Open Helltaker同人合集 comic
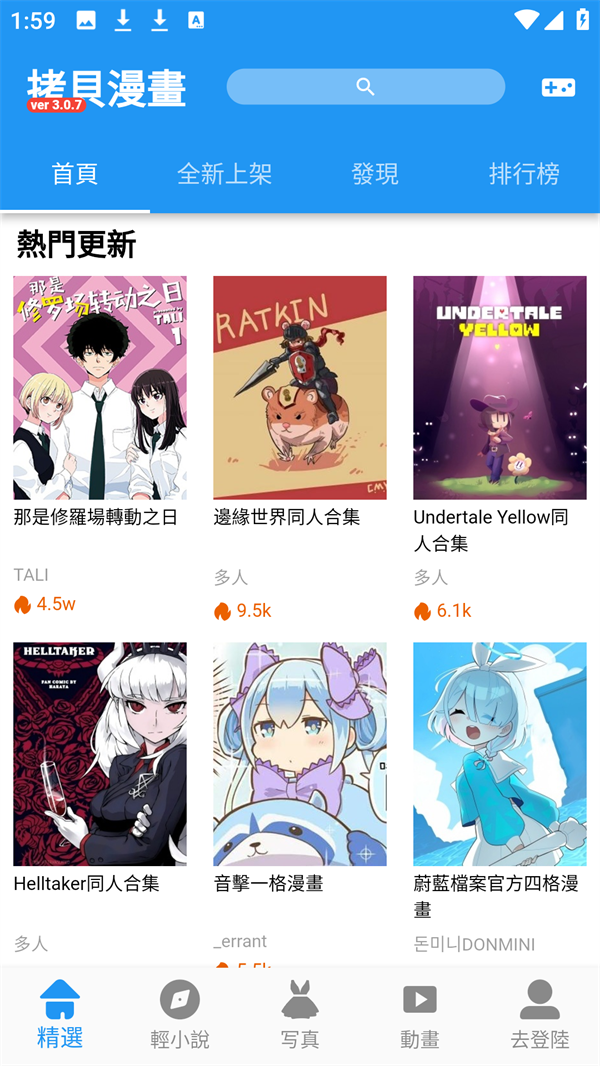The height and width of the screenshot is (1066, 600). click(x=100, y=754)
